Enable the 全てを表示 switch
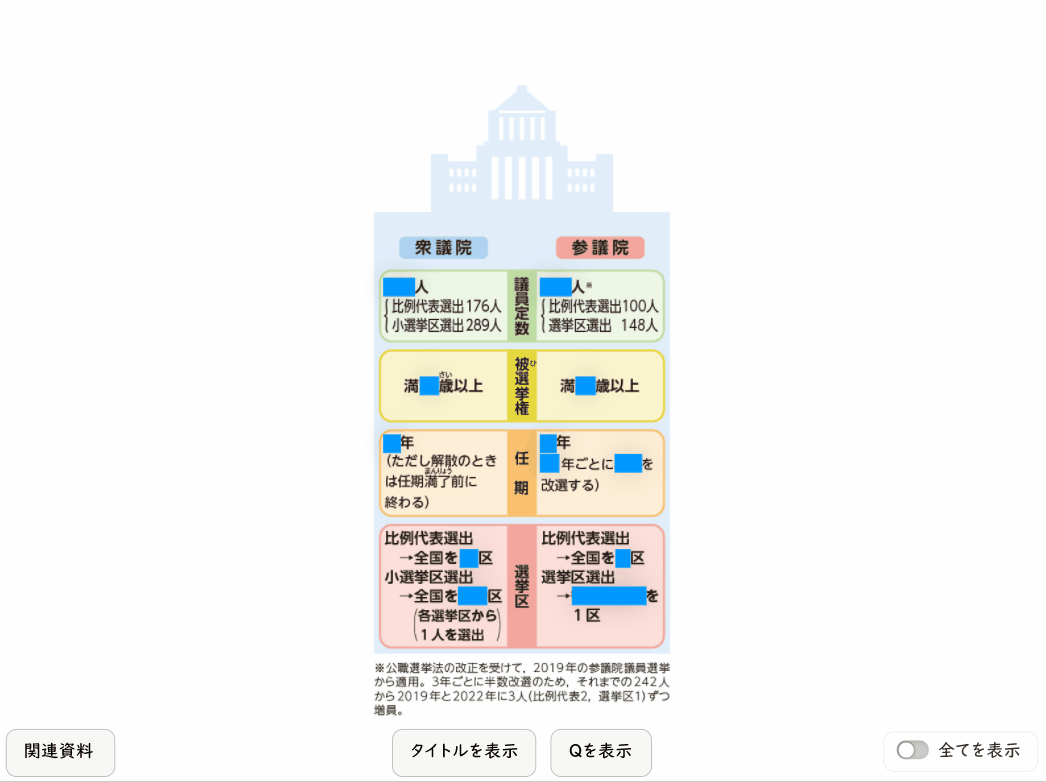This screenshot has width=1046, height=782. pos(912,750)
